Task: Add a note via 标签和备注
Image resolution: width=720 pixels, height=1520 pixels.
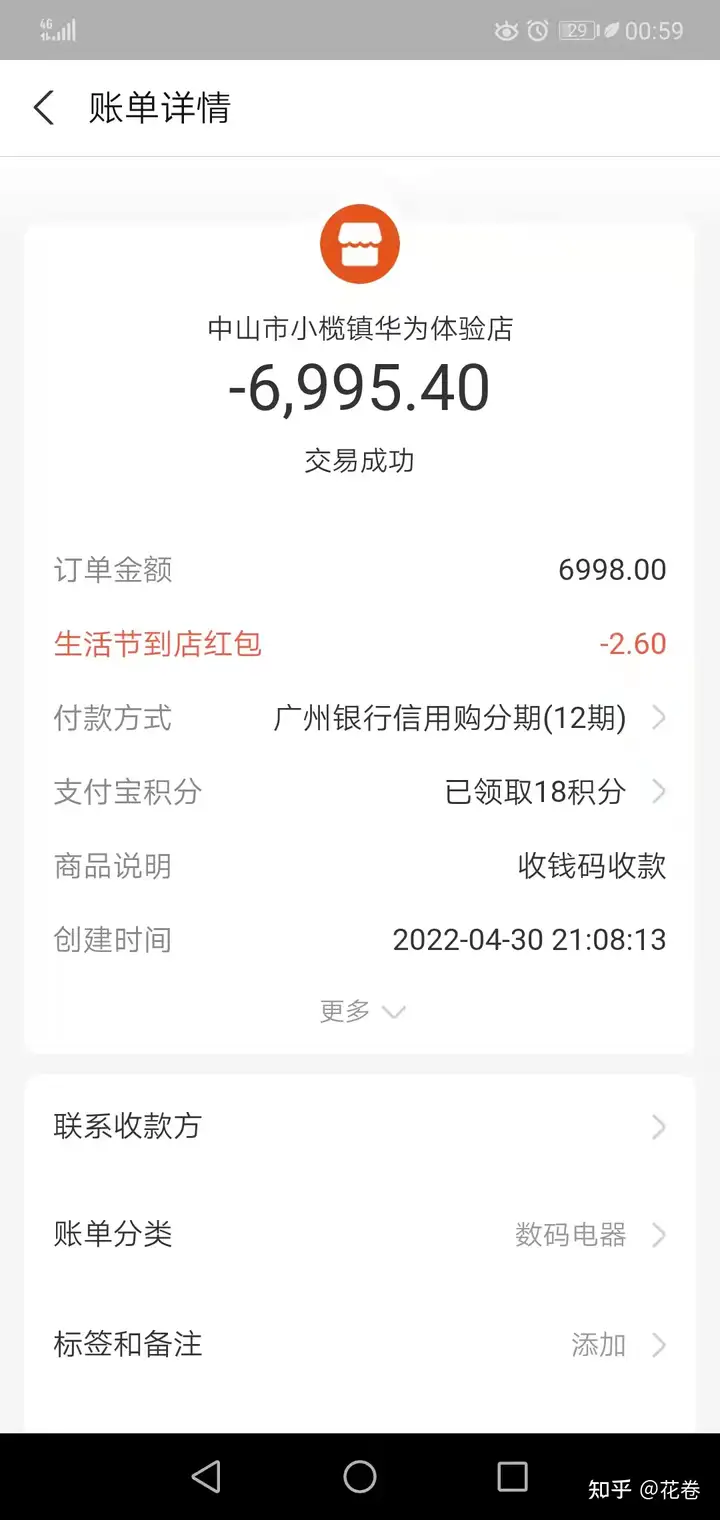Action: coord(360,1344)
